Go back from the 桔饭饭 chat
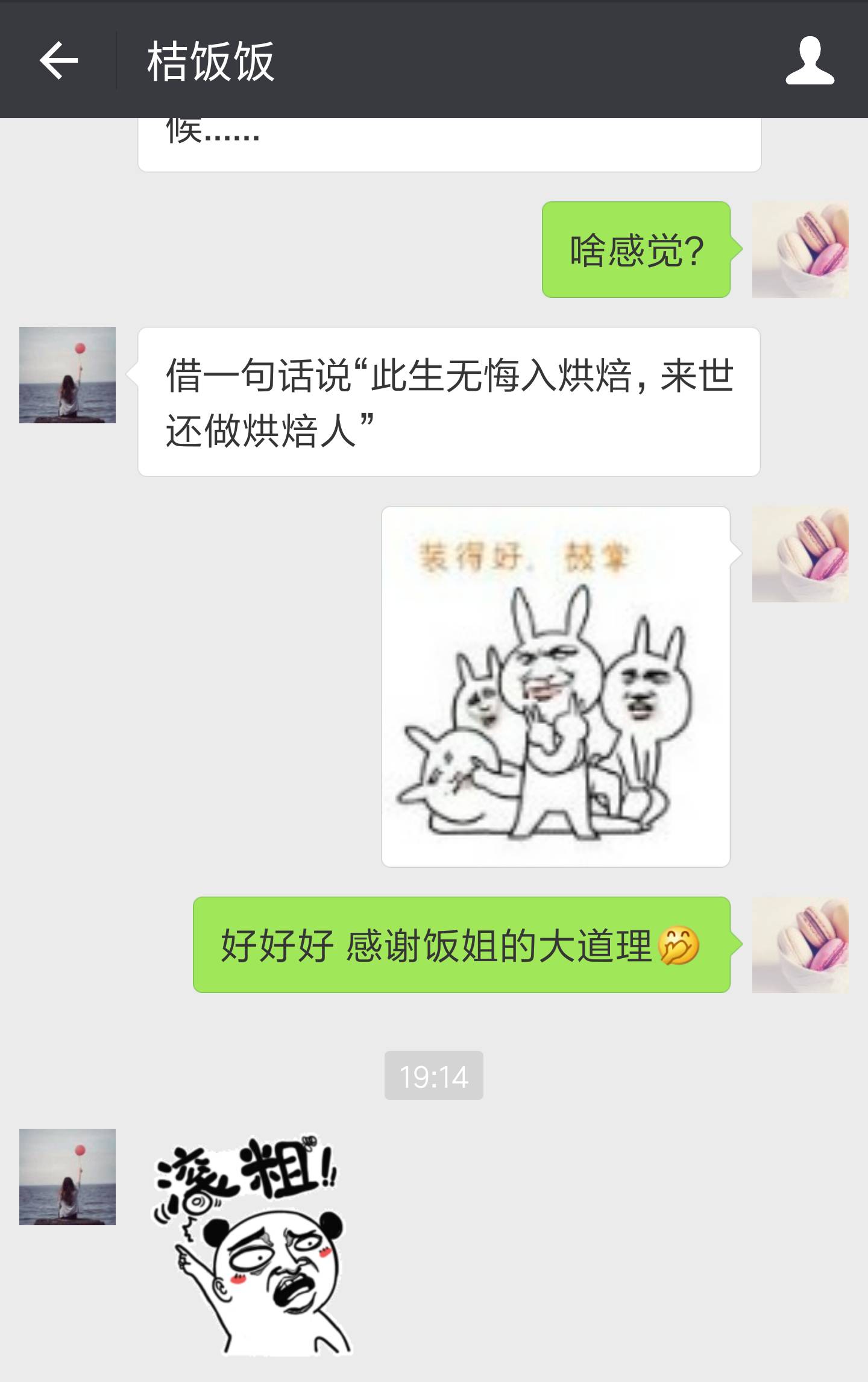Screen dimensions: 868x1382 tap(58, 60)
